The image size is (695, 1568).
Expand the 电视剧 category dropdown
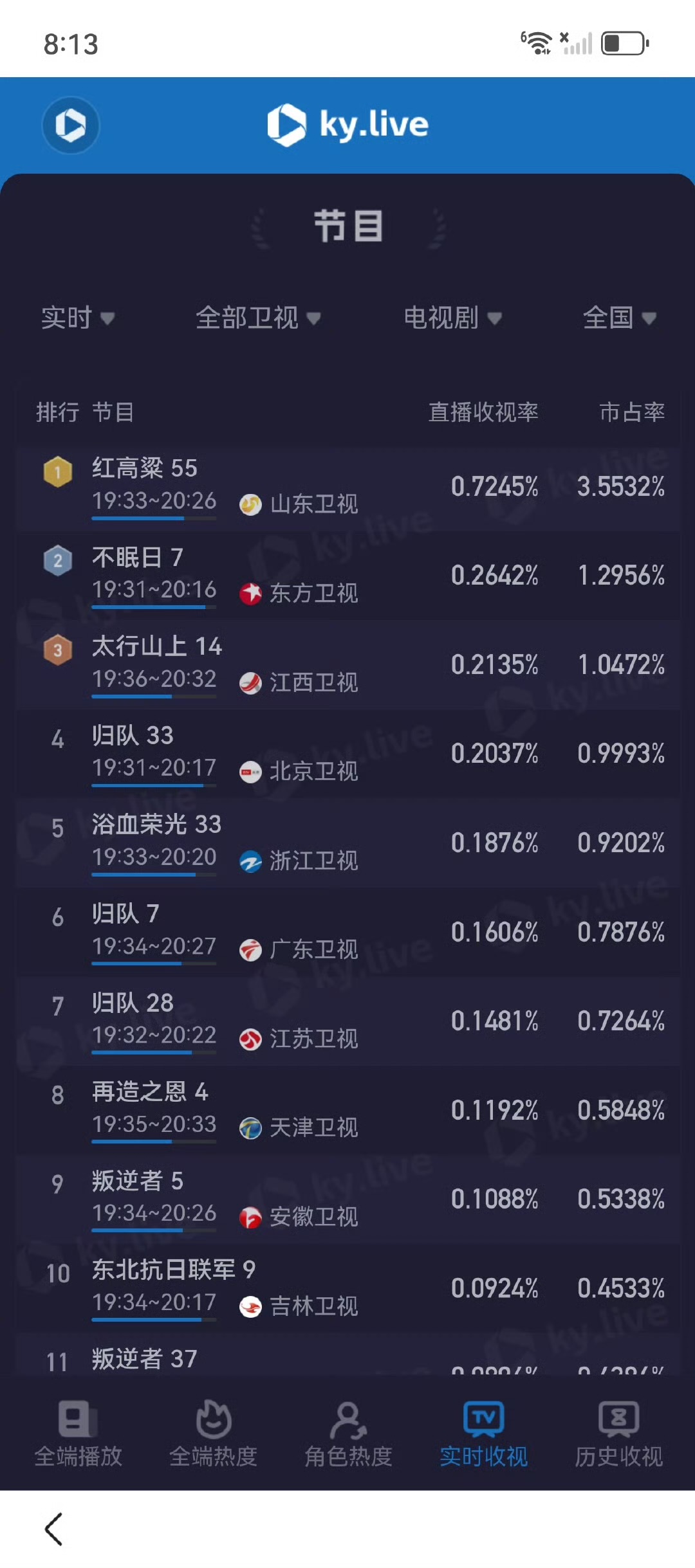(x=452, y=318)
